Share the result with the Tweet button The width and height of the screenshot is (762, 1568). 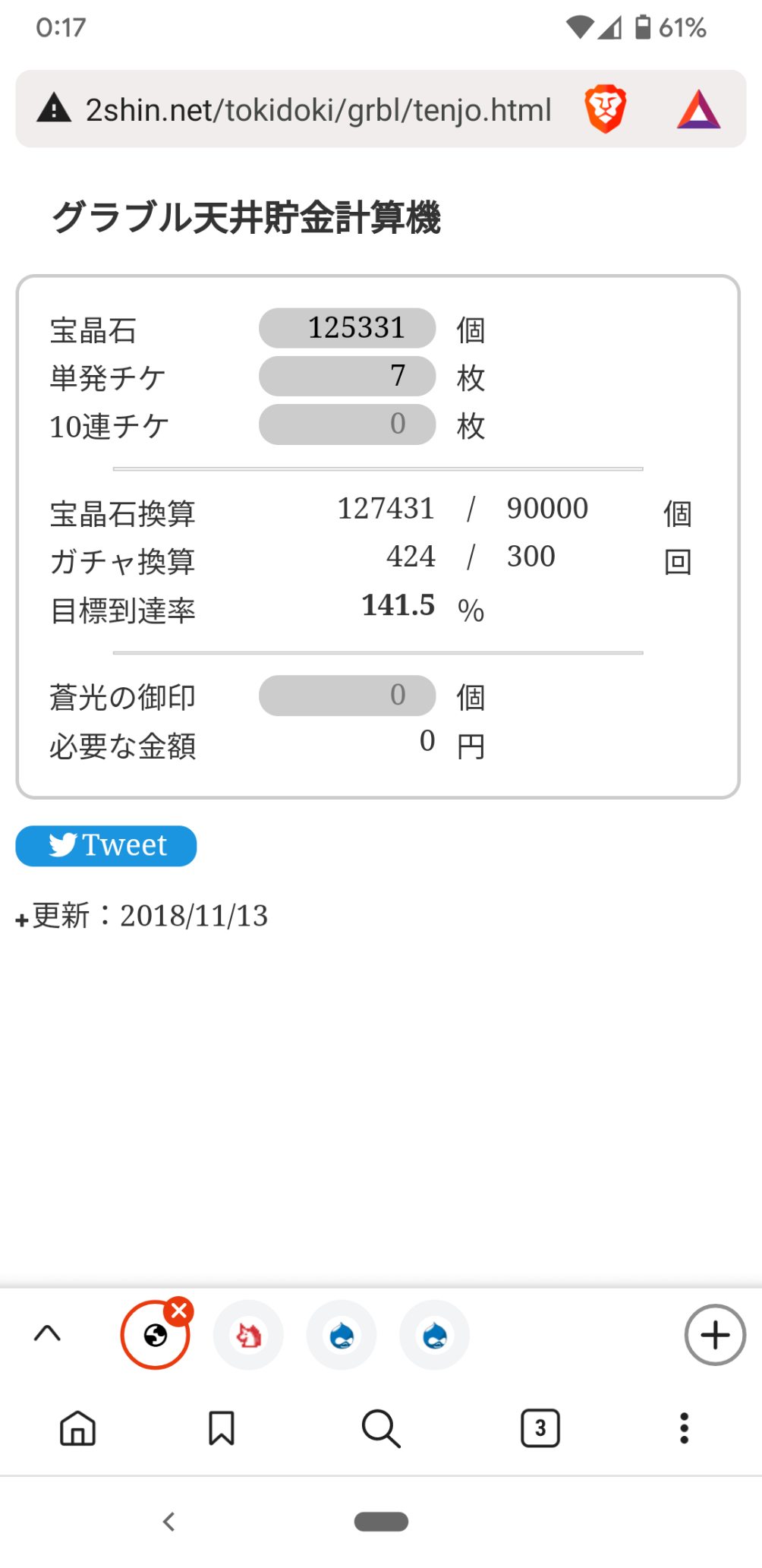(106, 845)
